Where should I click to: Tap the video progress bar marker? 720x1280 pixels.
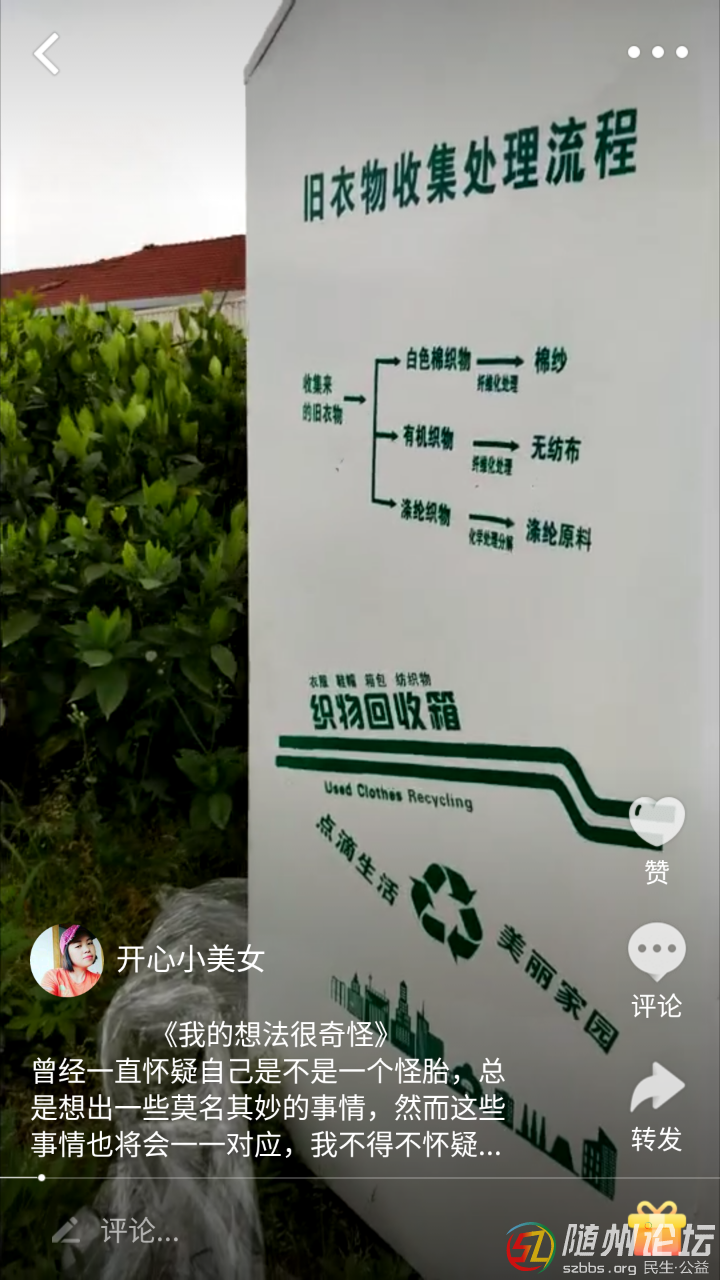(41, 1178)
